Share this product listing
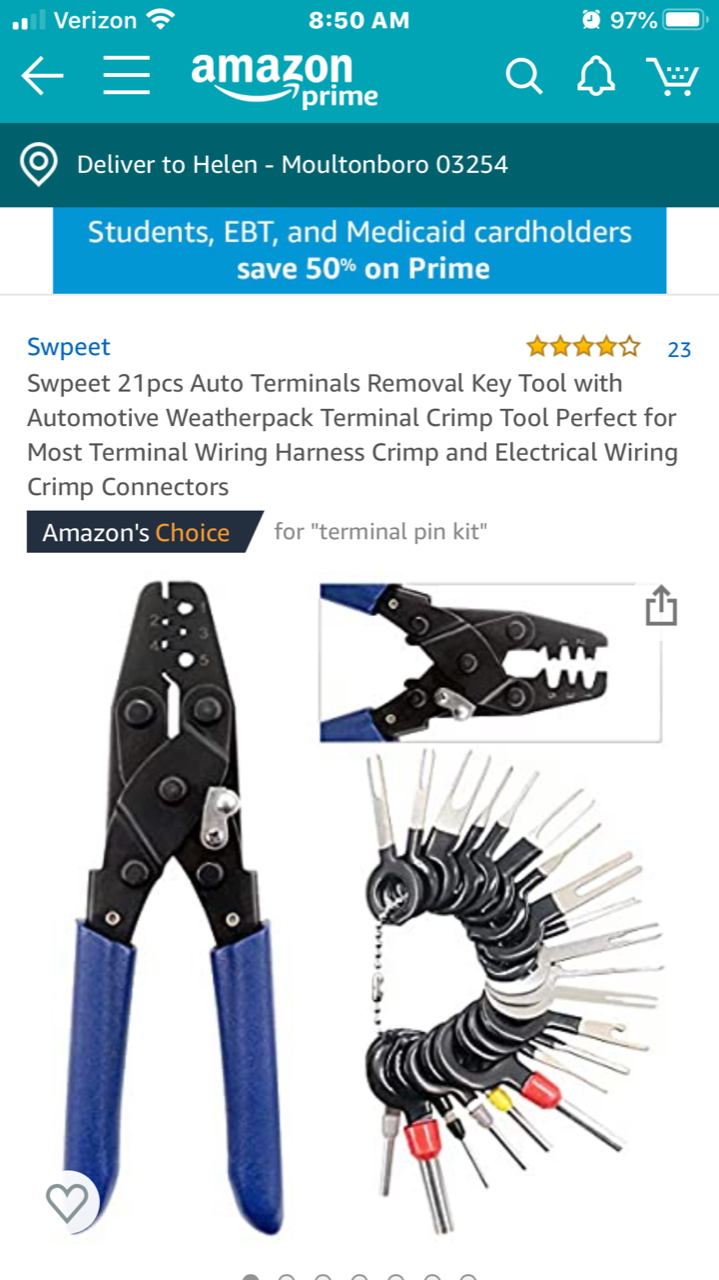 [x=661, y=606]
